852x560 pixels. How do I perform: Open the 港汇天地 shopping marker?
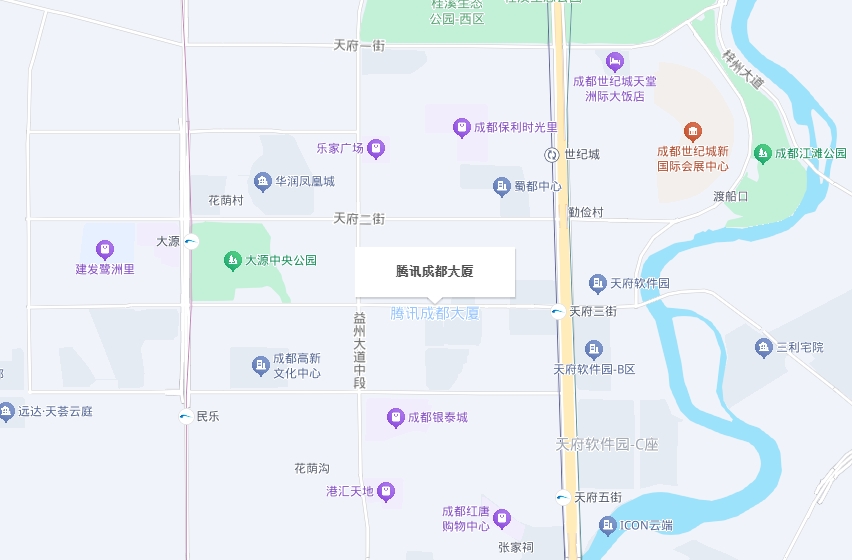tap(386, 491)
